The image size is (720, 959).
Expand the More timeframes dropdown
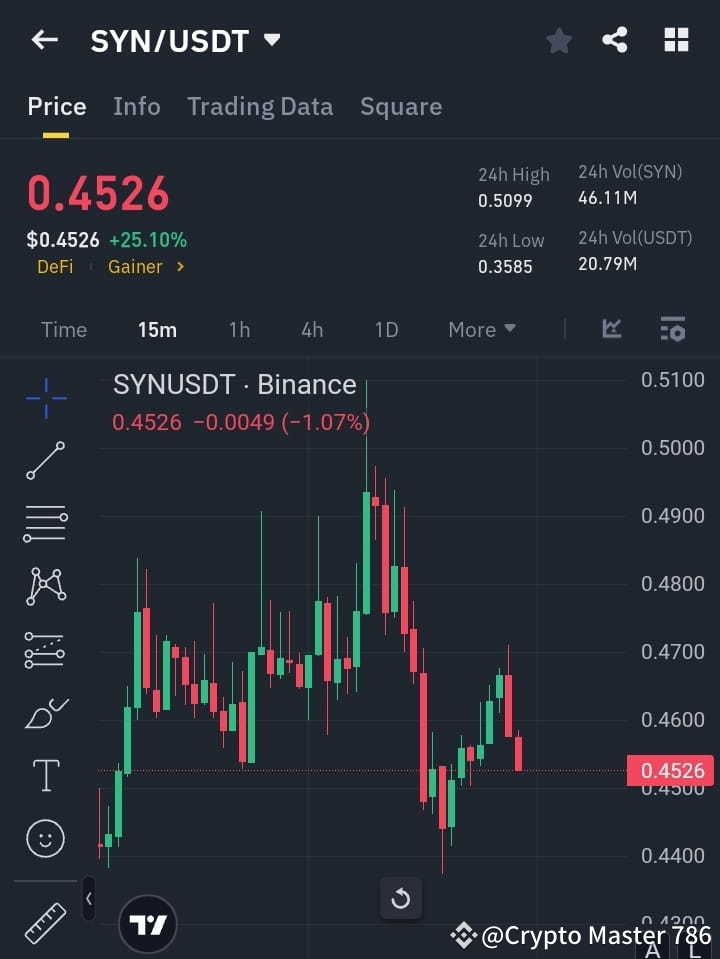pos(481,329)
